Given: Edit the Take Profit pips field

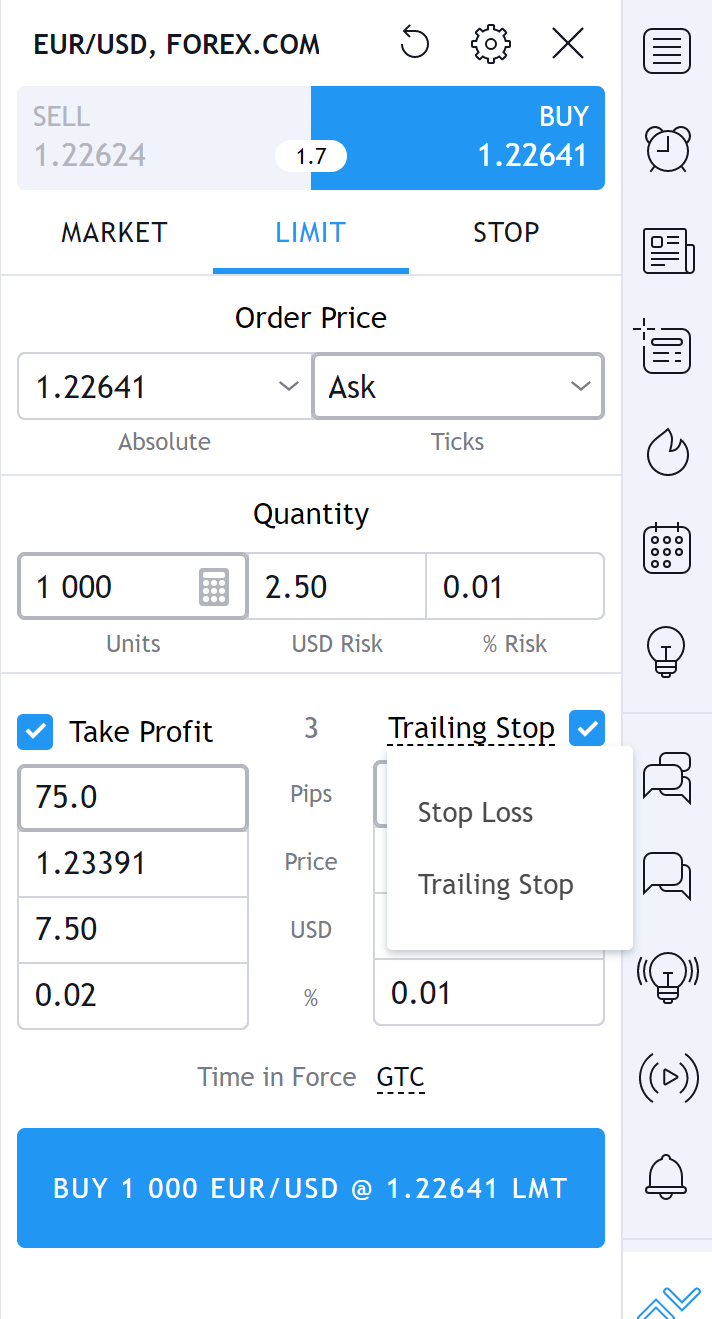Looking at the screenshot, I should point(133,797).
